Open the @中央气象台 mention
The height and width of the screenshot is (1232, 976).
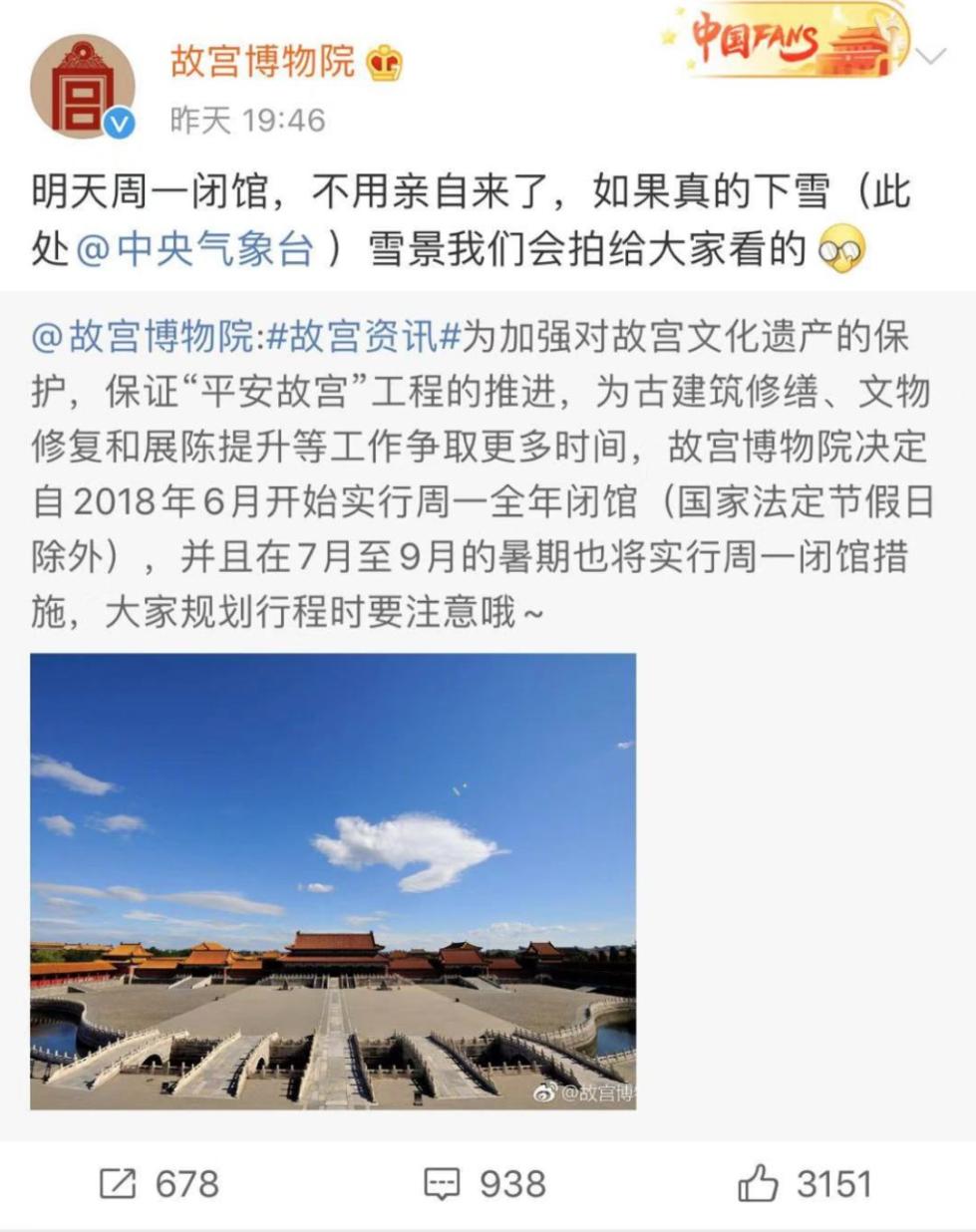[195, 248]
